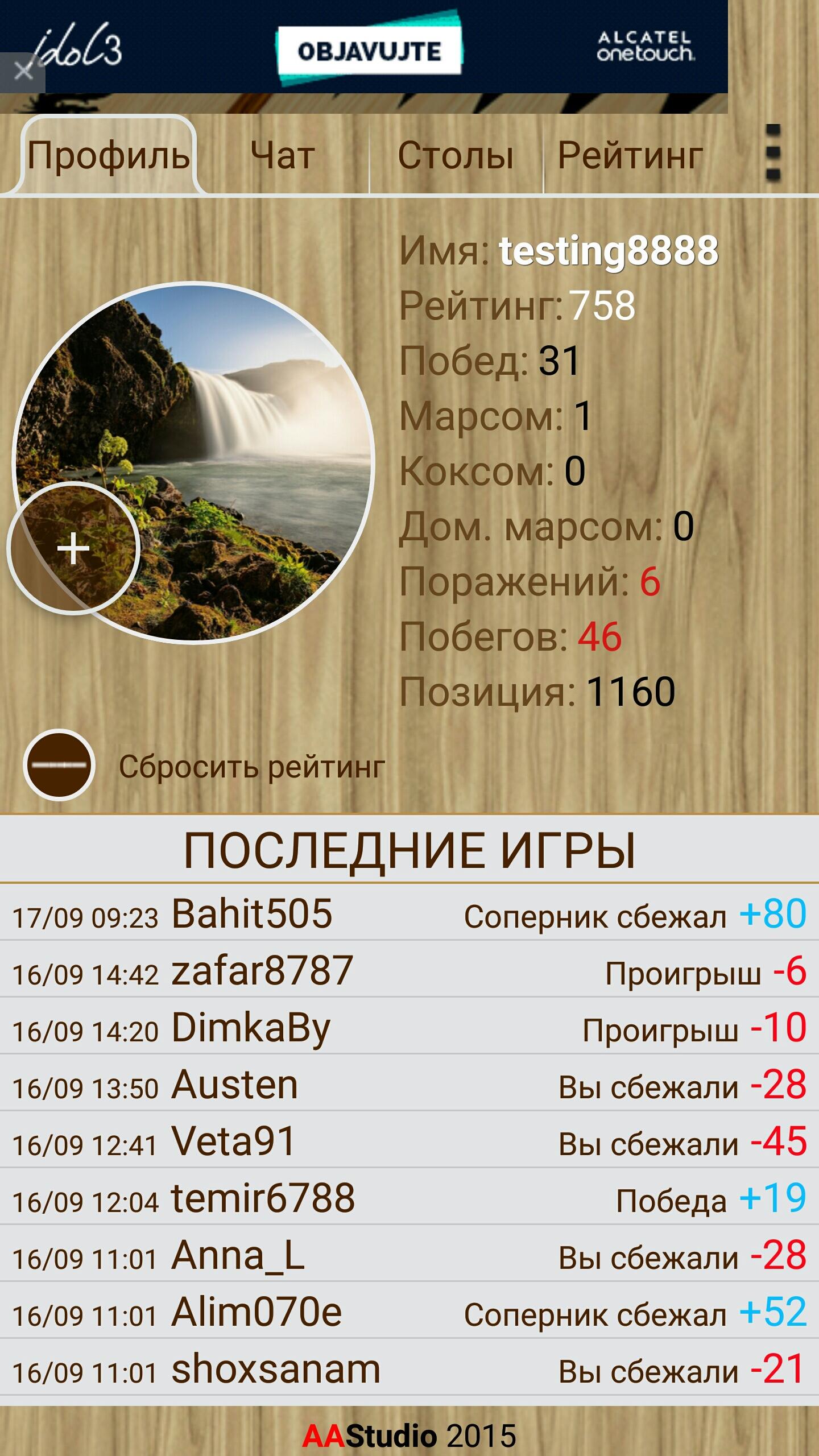This screenshot has height=1456, width=819.
Task: Open the three-dot overflow menu
Action: point(772,152)
